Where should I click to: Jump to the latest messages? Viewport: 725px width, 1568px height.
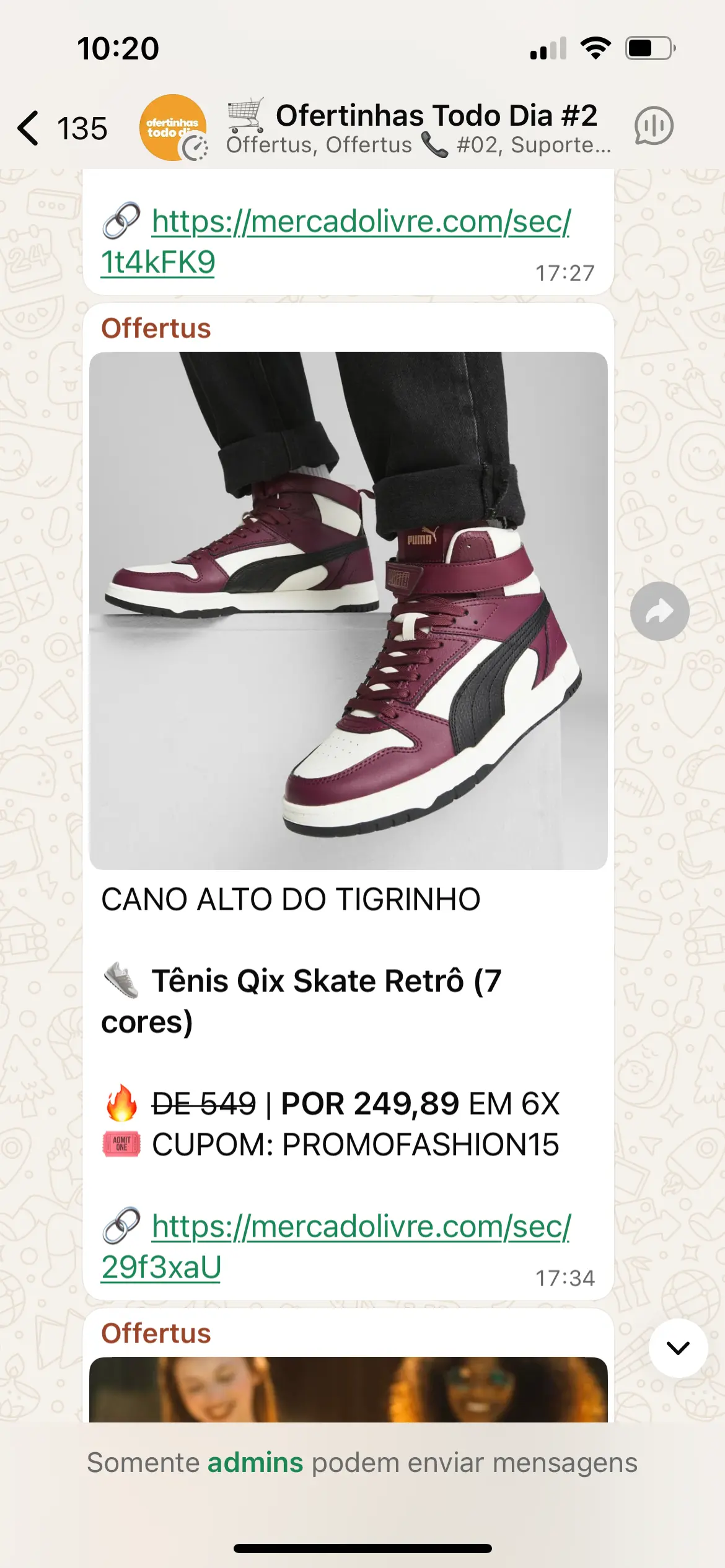click(x=678, y=1348)
